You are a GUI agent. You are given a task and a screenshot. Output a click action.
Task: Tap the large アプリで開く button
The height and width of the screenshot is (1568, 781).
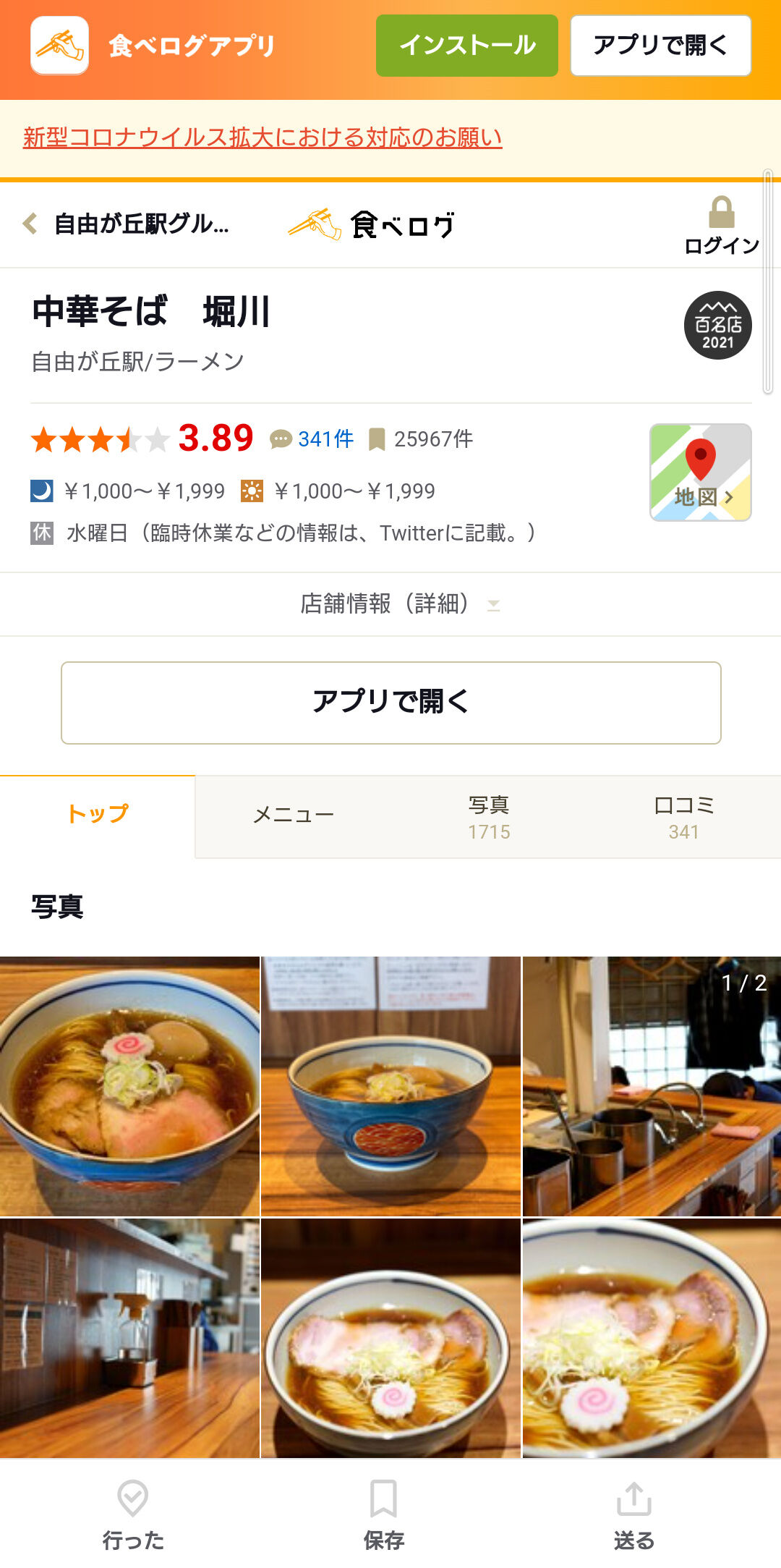(390, 702)
